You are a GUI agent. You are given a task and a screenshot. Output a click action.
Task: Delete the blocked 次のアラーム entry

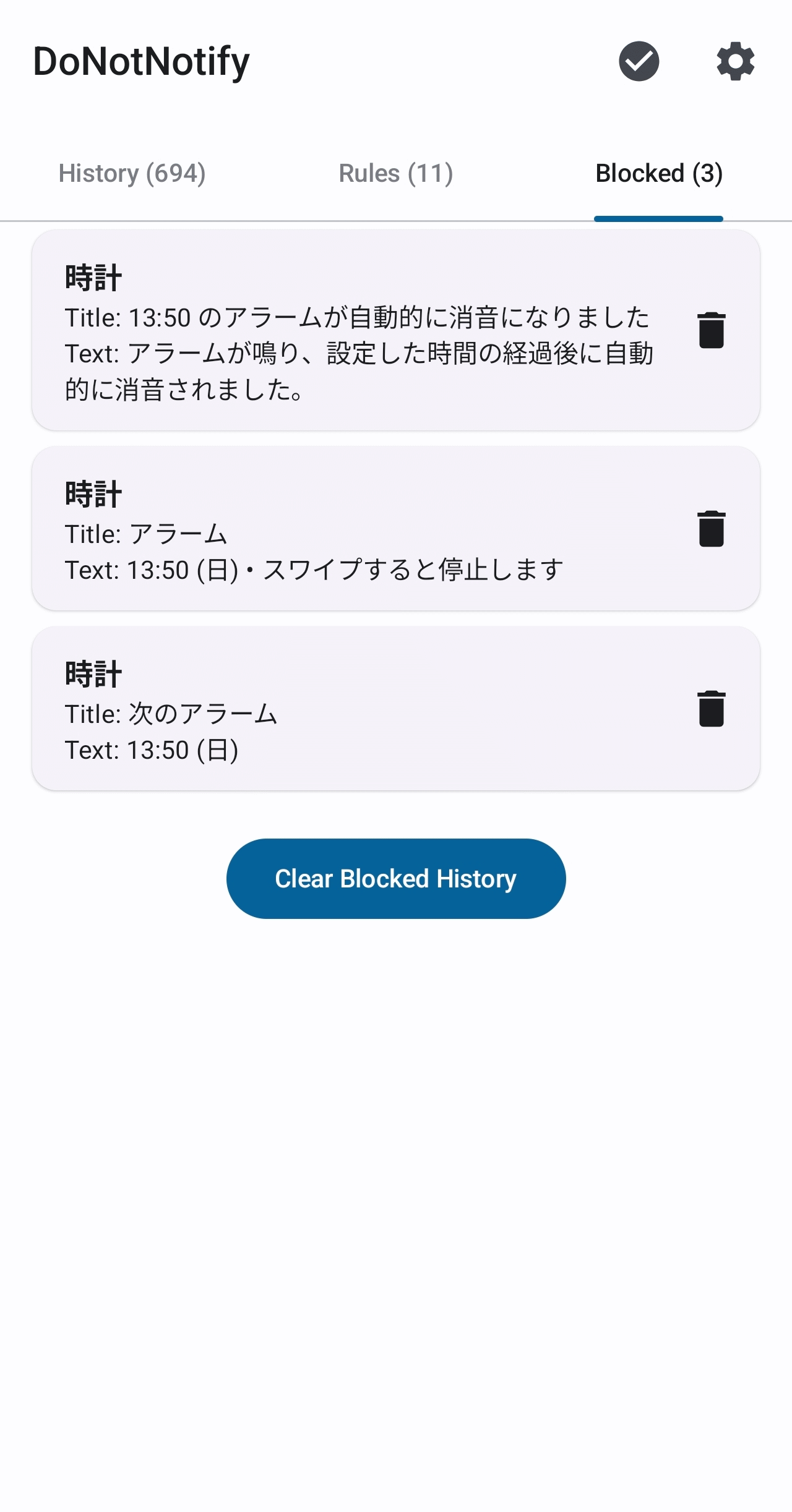point(711,709)
